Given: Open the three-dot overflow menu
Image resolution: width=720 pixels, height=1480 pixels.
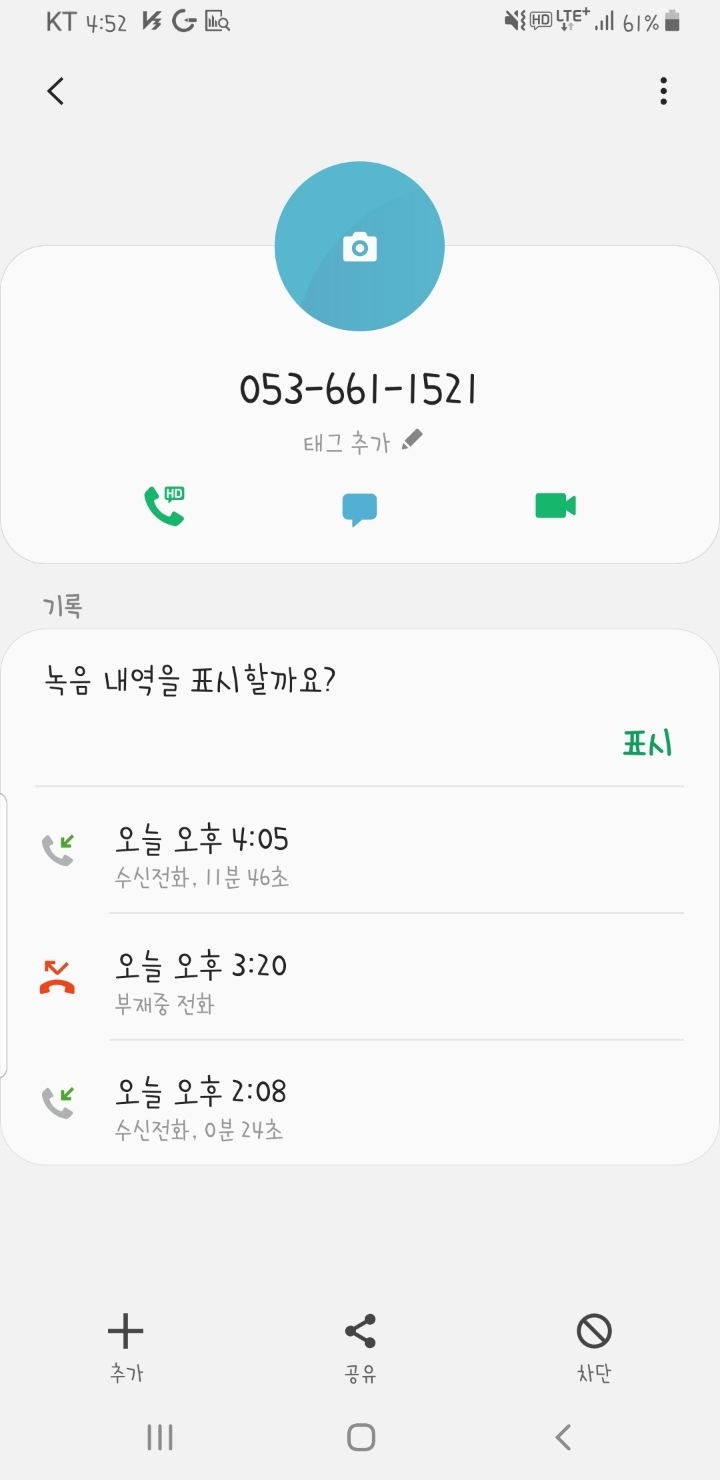Looking at the screenshot, I should coord(663,91).
